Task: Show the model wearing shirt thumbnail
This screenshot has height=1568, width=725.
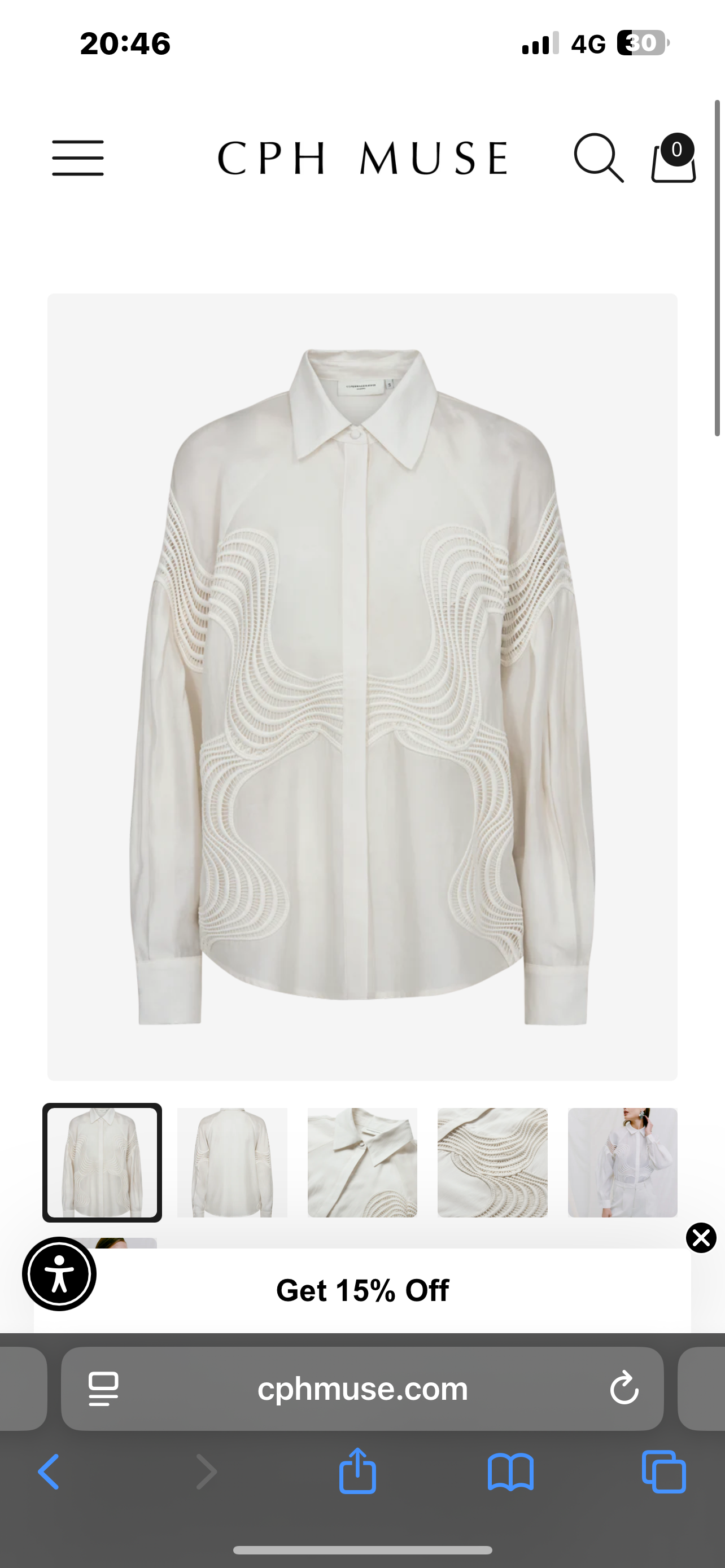Action: [x=622, y=1162]
